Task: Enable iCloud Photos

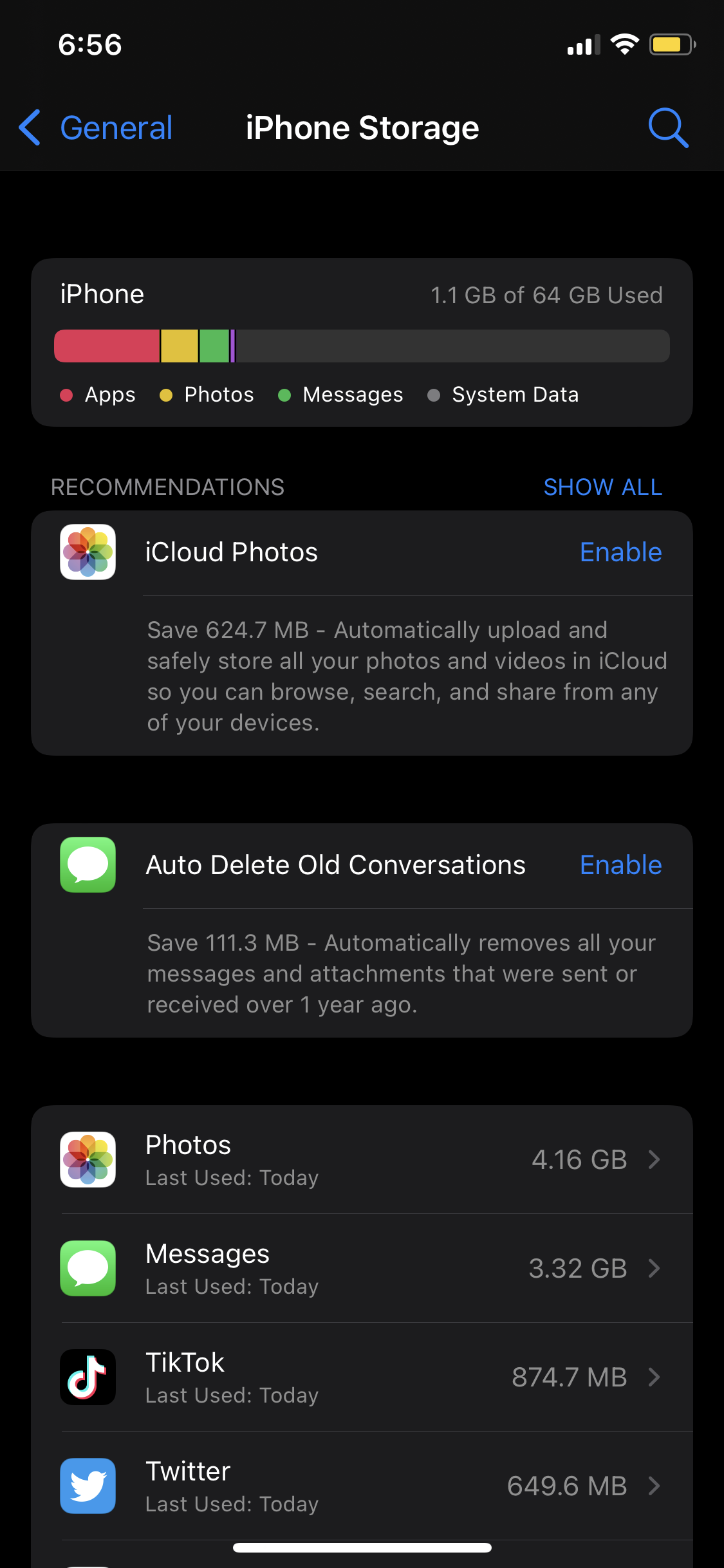Action: [x=620, y=552]
